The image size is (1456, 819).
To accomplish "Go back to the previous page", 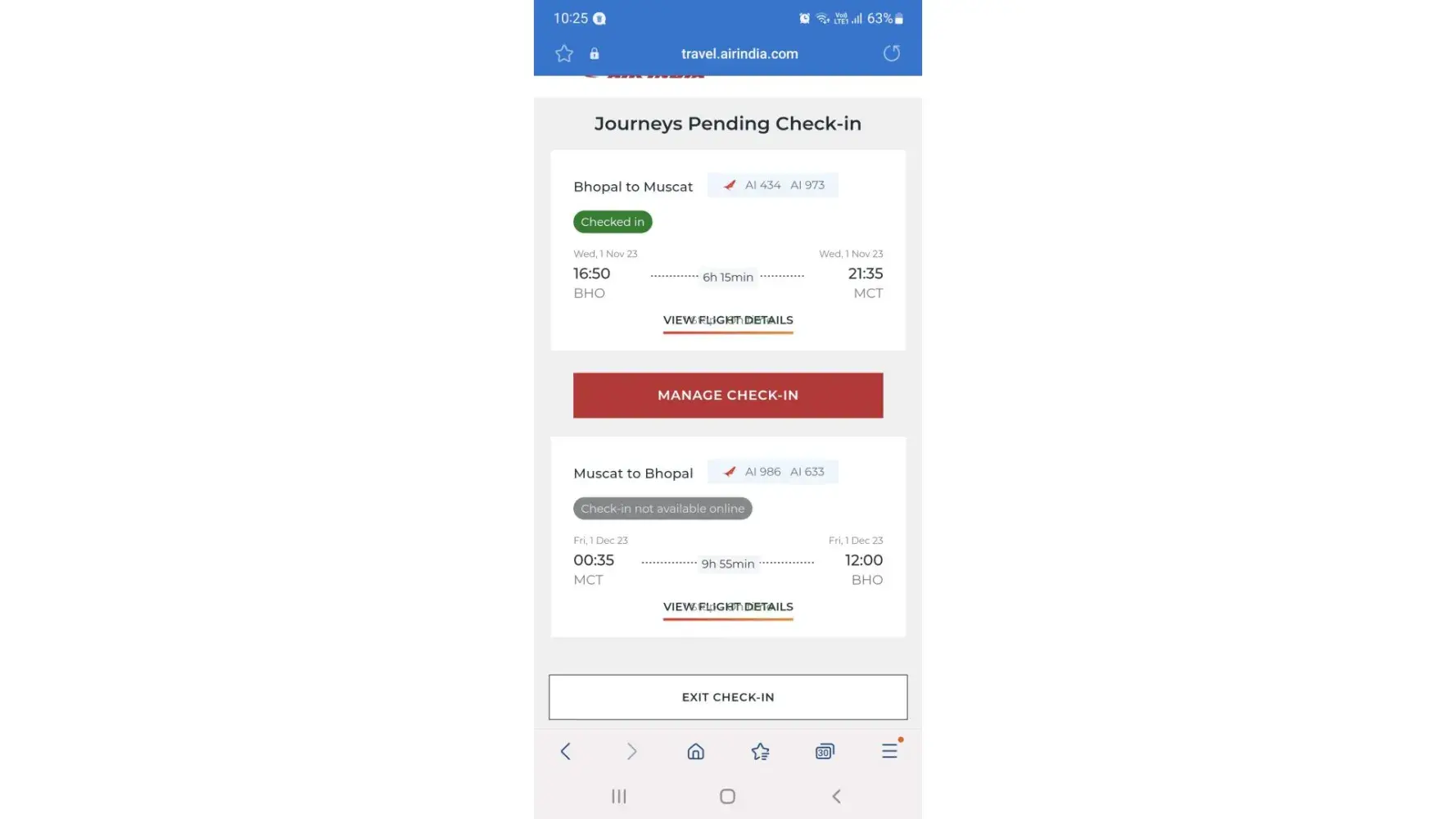I will pos(566,751).
